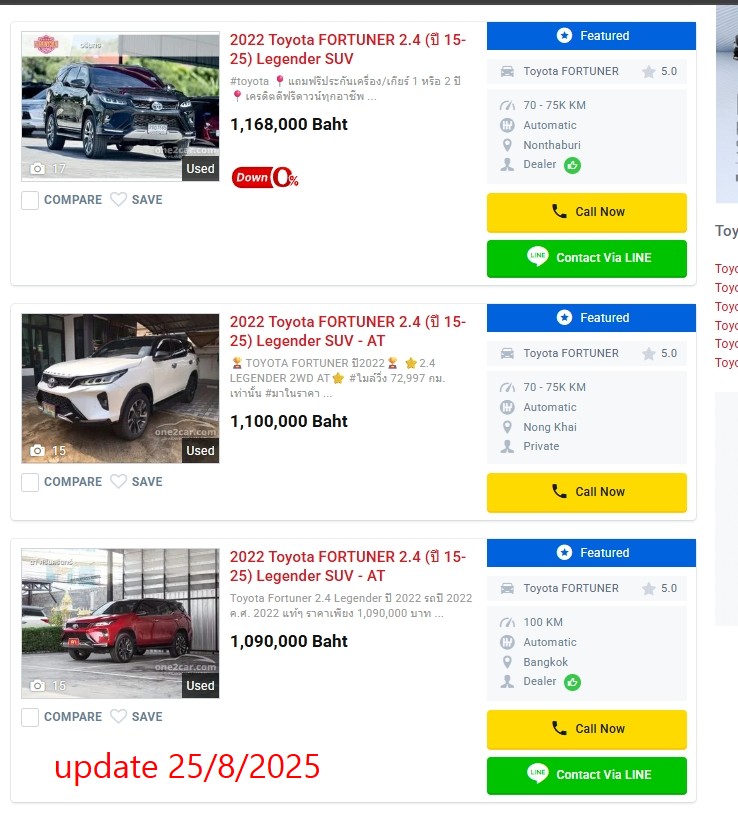View the red Fortuner photo from Bangkok
The width and height of the screenshot is (738, 825).
coord(120,622)
